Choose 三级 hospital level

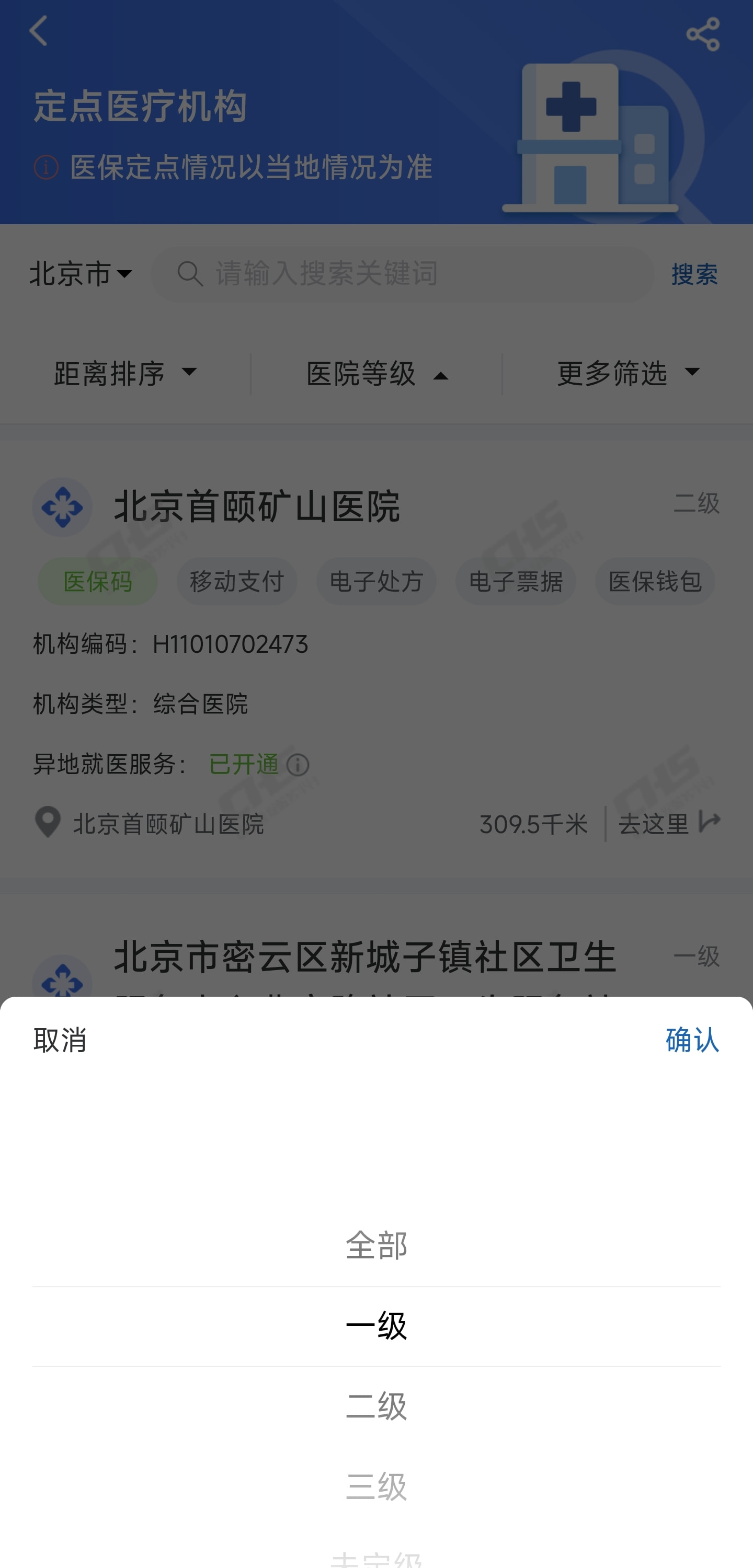(376, 1486)
